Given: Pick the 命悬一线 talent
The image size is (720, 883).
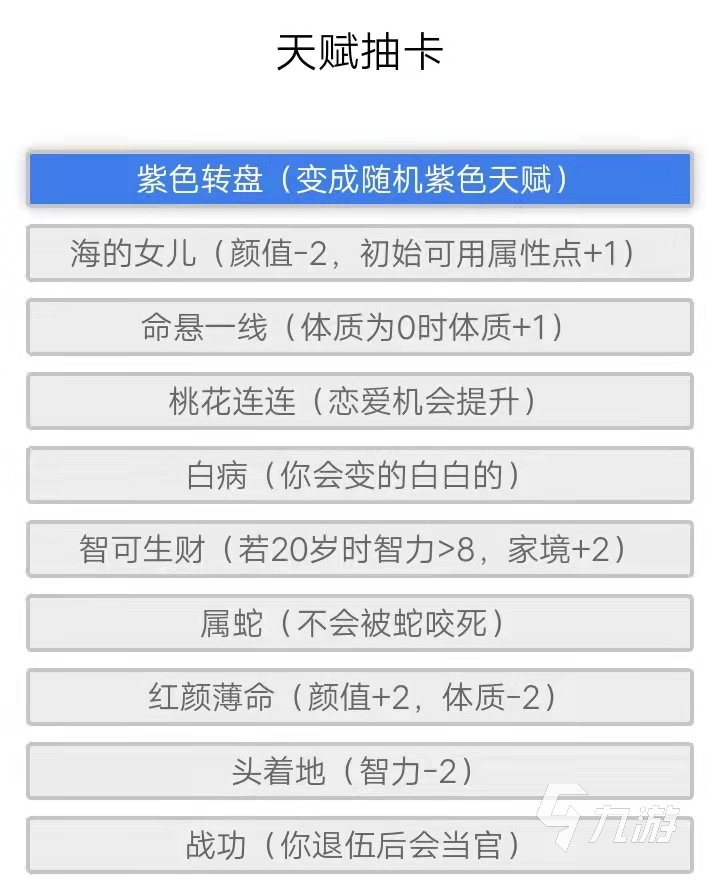Looking at the screenshot, I should 359,328.
